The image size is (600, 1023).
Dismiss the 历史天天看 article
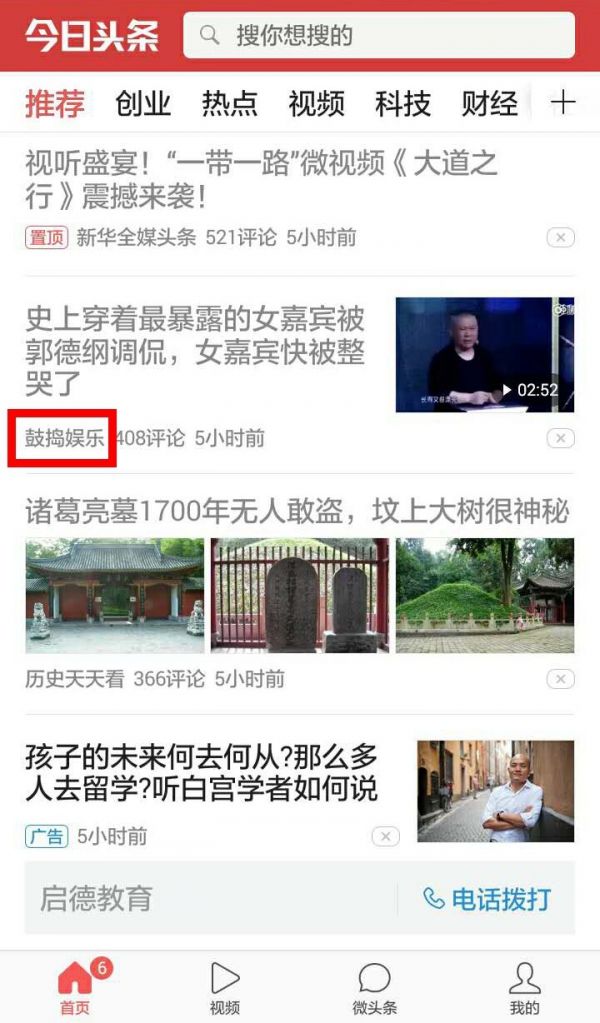point(560,680)
